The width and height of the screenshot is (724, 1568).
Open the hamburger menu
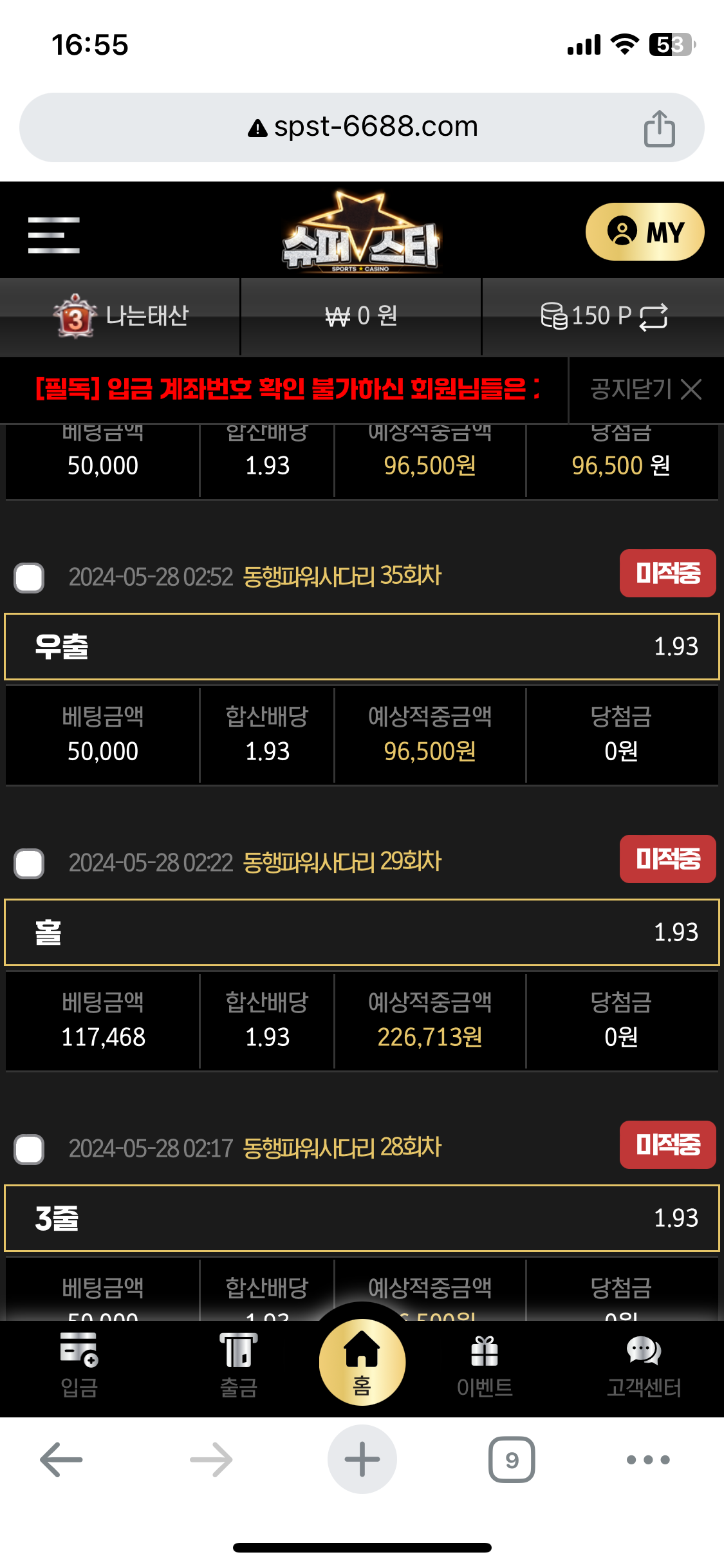[x=53, y=234]
